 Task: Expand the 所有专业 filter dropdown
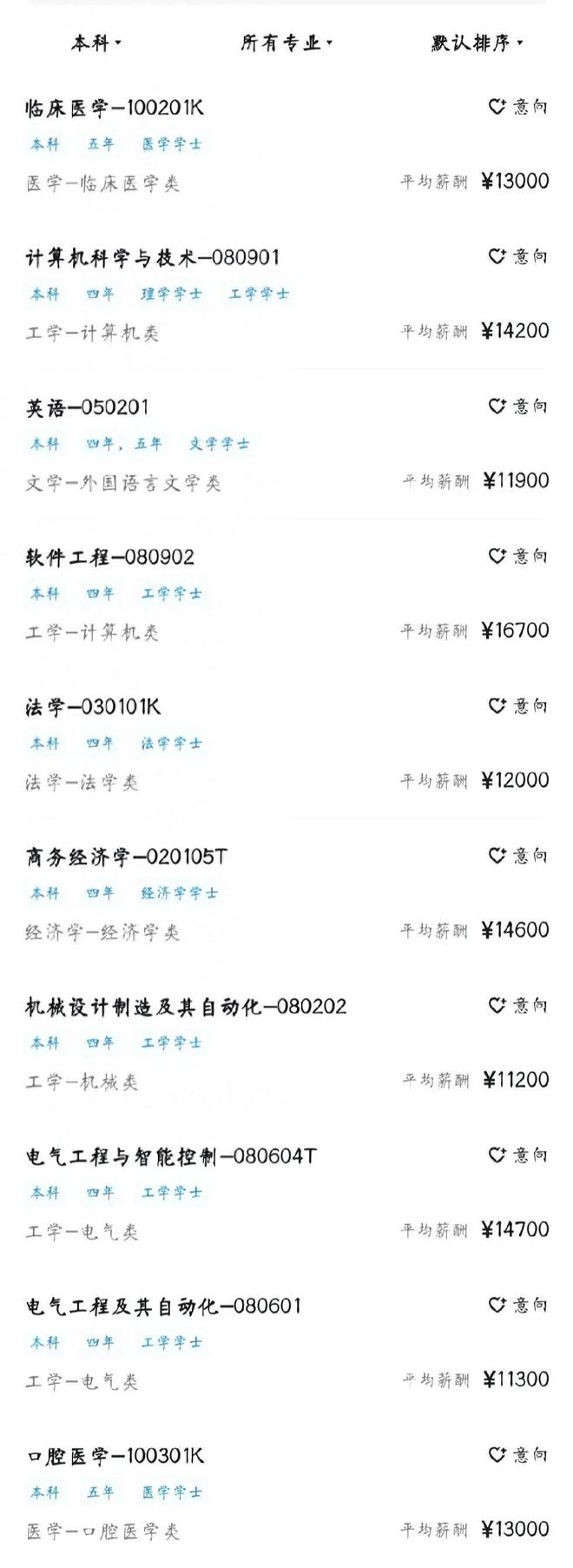286,43
